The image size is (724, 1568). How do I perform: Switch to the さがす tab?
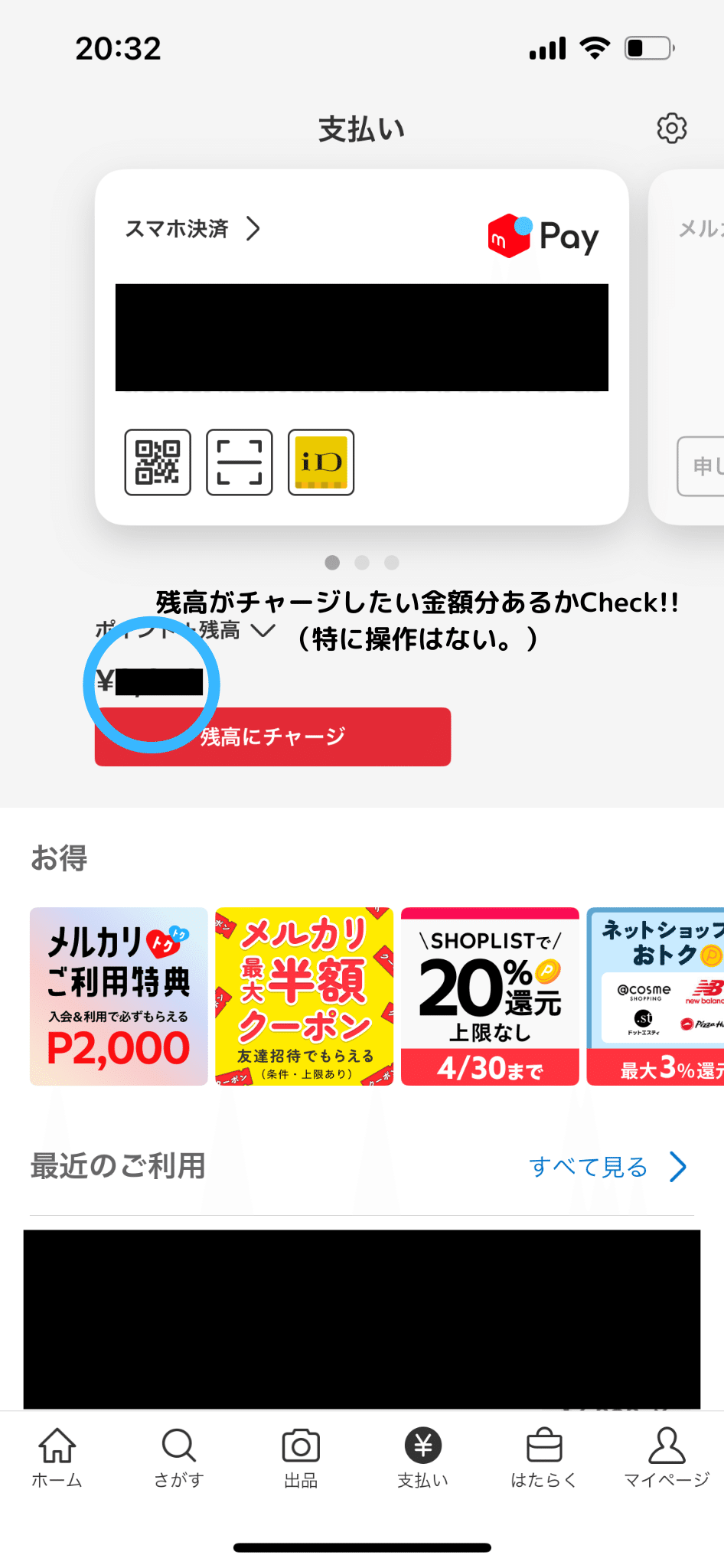pyautogui.click(x=179, y=1458)
